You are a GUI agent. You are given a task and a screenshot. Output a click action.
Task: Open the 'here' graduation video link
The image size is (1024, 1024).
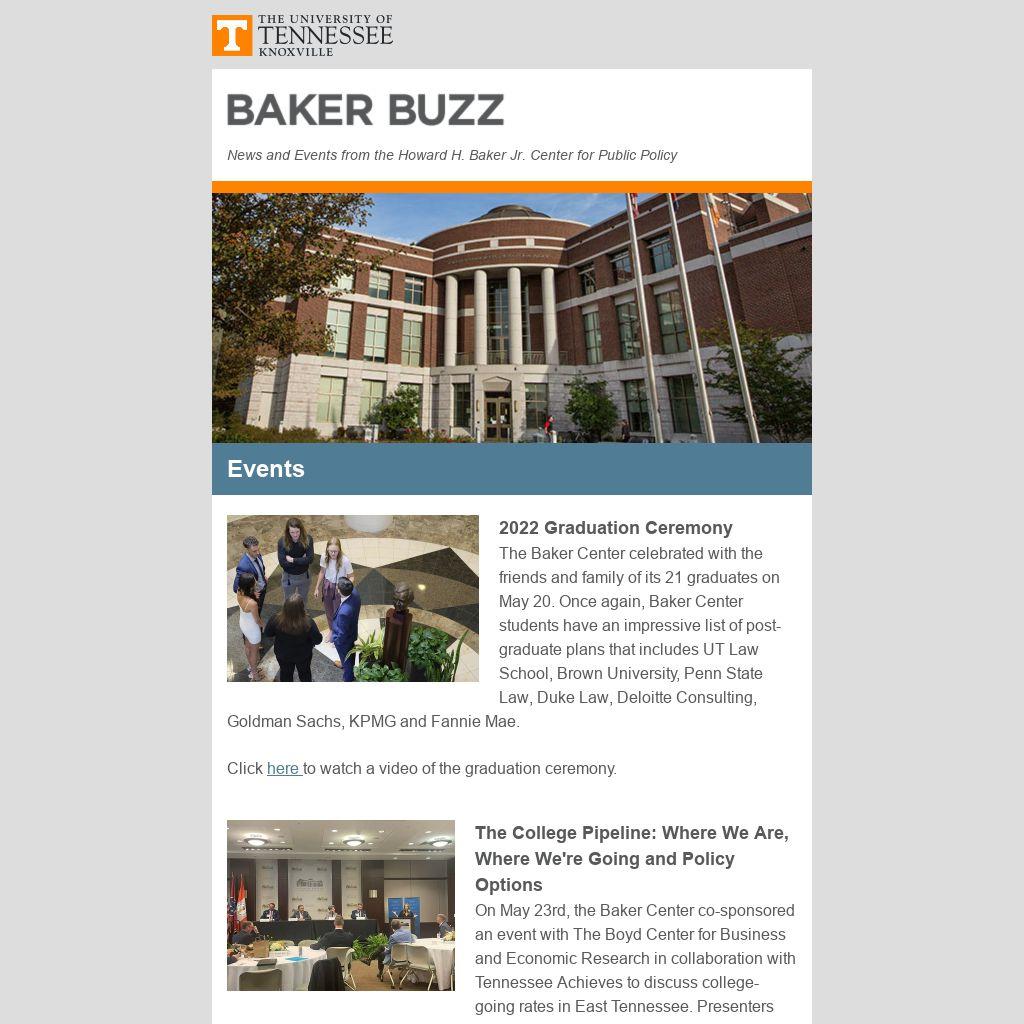(283, 769)
